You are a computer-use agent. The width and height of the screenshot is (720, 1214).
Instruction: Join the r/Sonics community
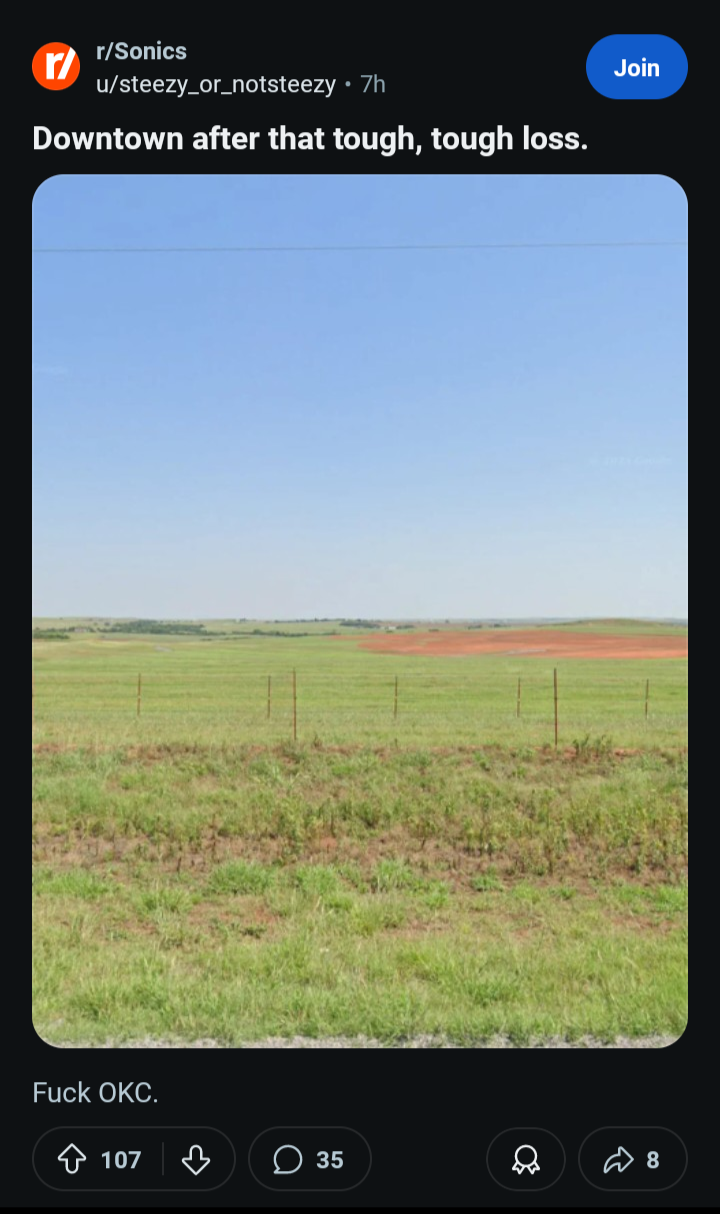(636, 67)
